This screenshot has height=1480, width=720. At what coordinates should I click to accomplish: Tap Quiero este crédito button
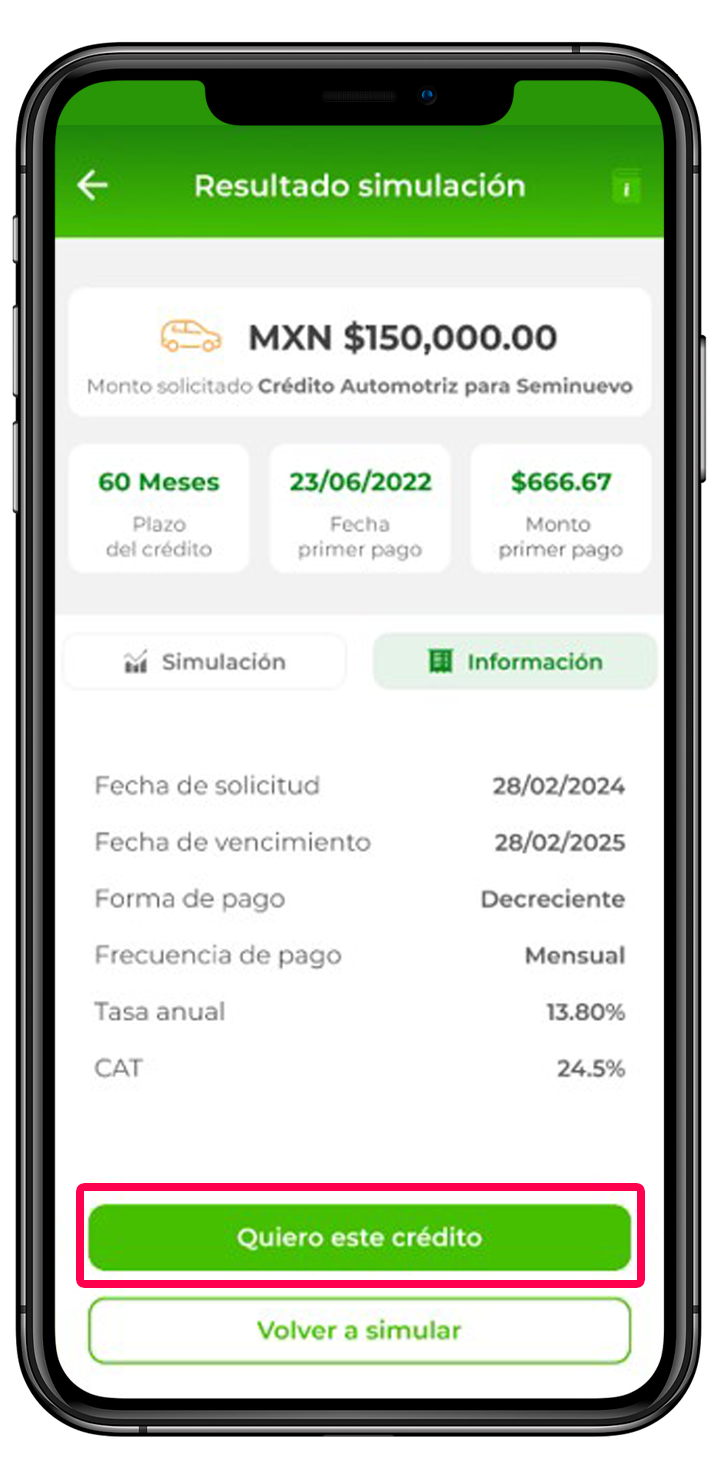click(359, 1238)
